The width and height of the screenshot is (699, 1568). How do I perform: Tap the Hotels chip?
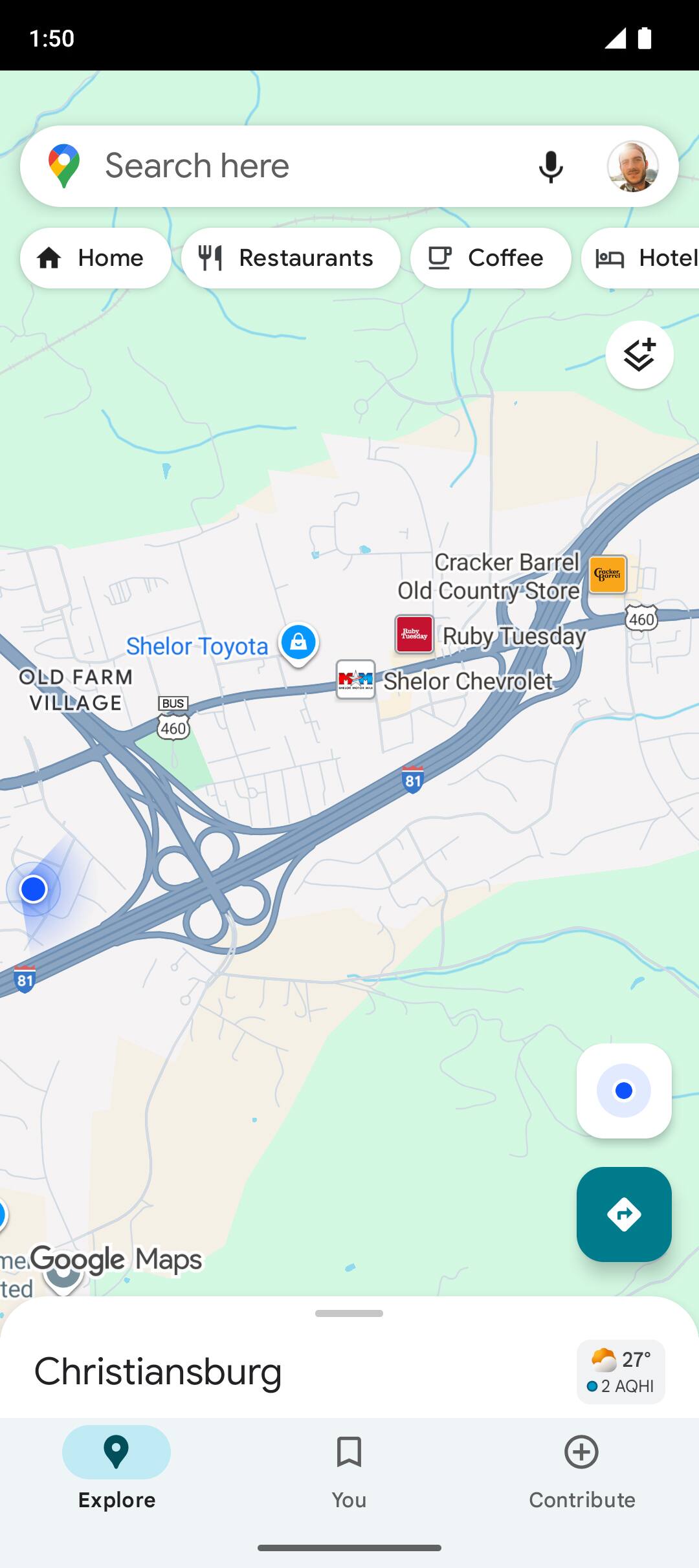pyautogui.click(x=640, y=258)
